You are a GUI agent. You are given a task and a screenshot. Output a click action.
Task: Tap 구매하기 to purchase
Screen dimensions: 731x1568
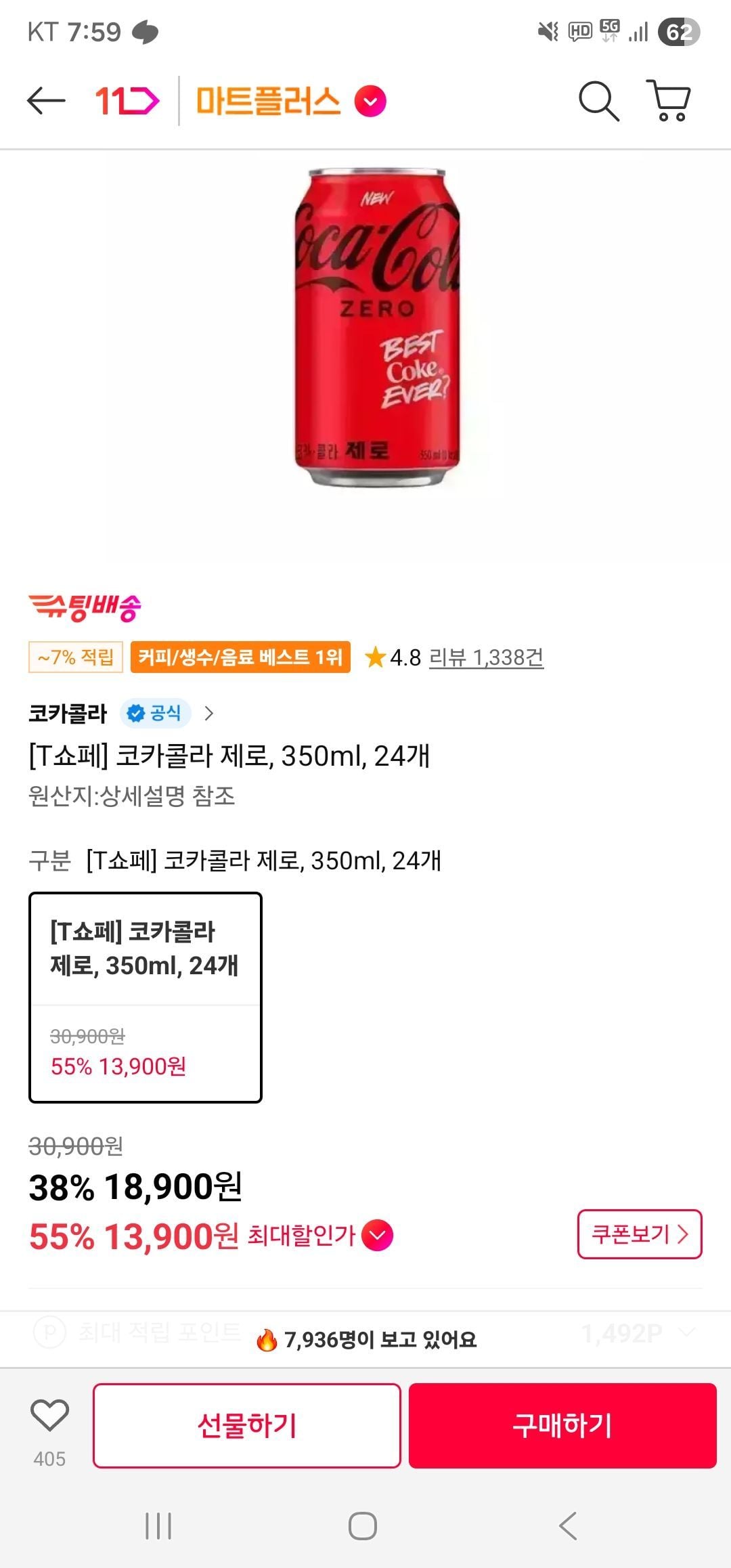click(x=562, y=1425)
